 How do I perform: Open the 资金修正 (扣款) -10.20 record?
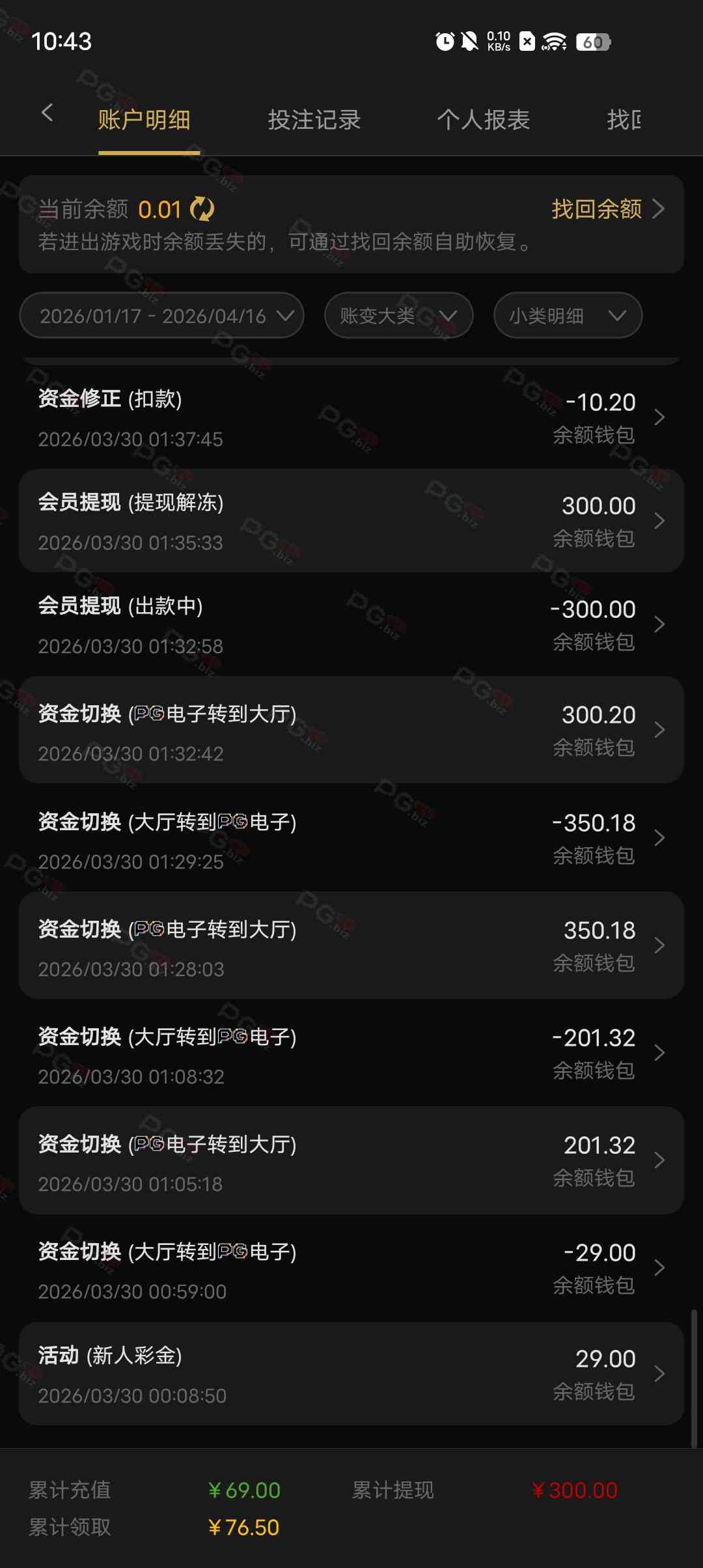click(351, 417)
